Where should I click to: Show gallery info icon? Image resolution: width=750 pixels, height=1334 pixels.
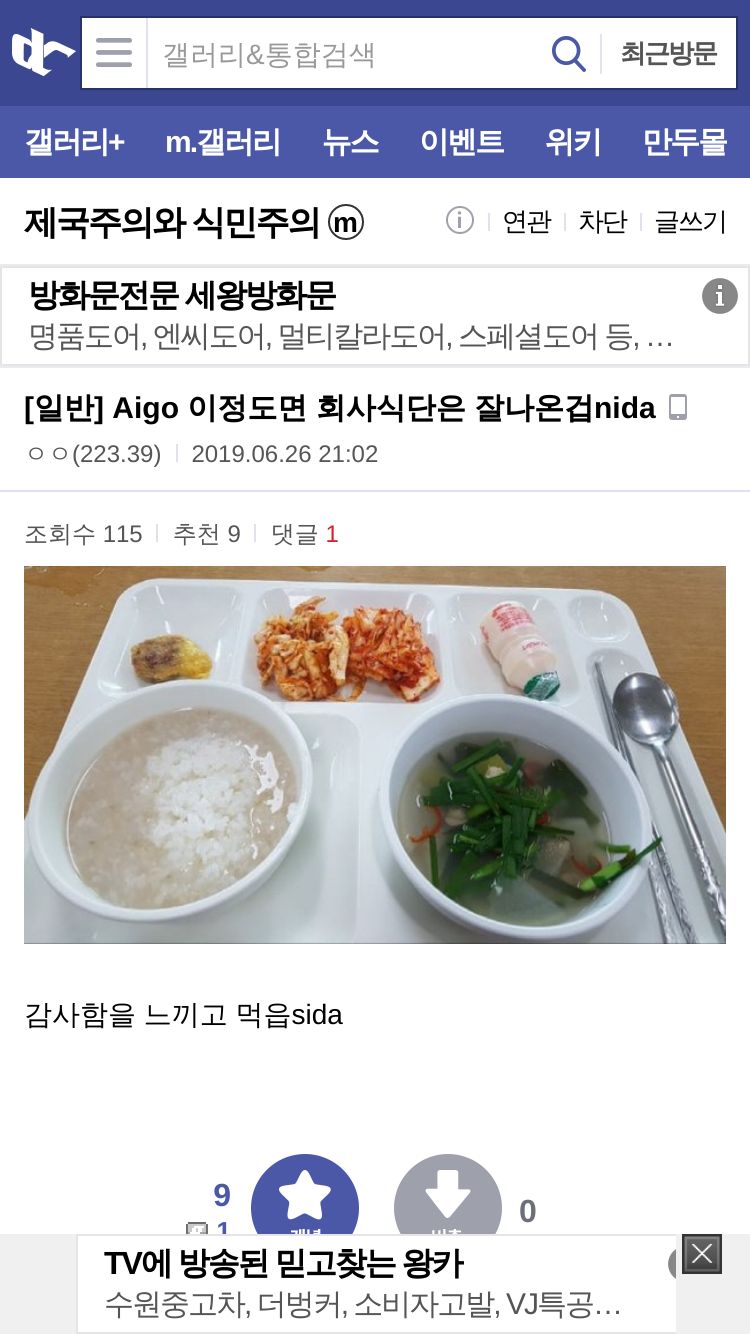tap(460, 220)
